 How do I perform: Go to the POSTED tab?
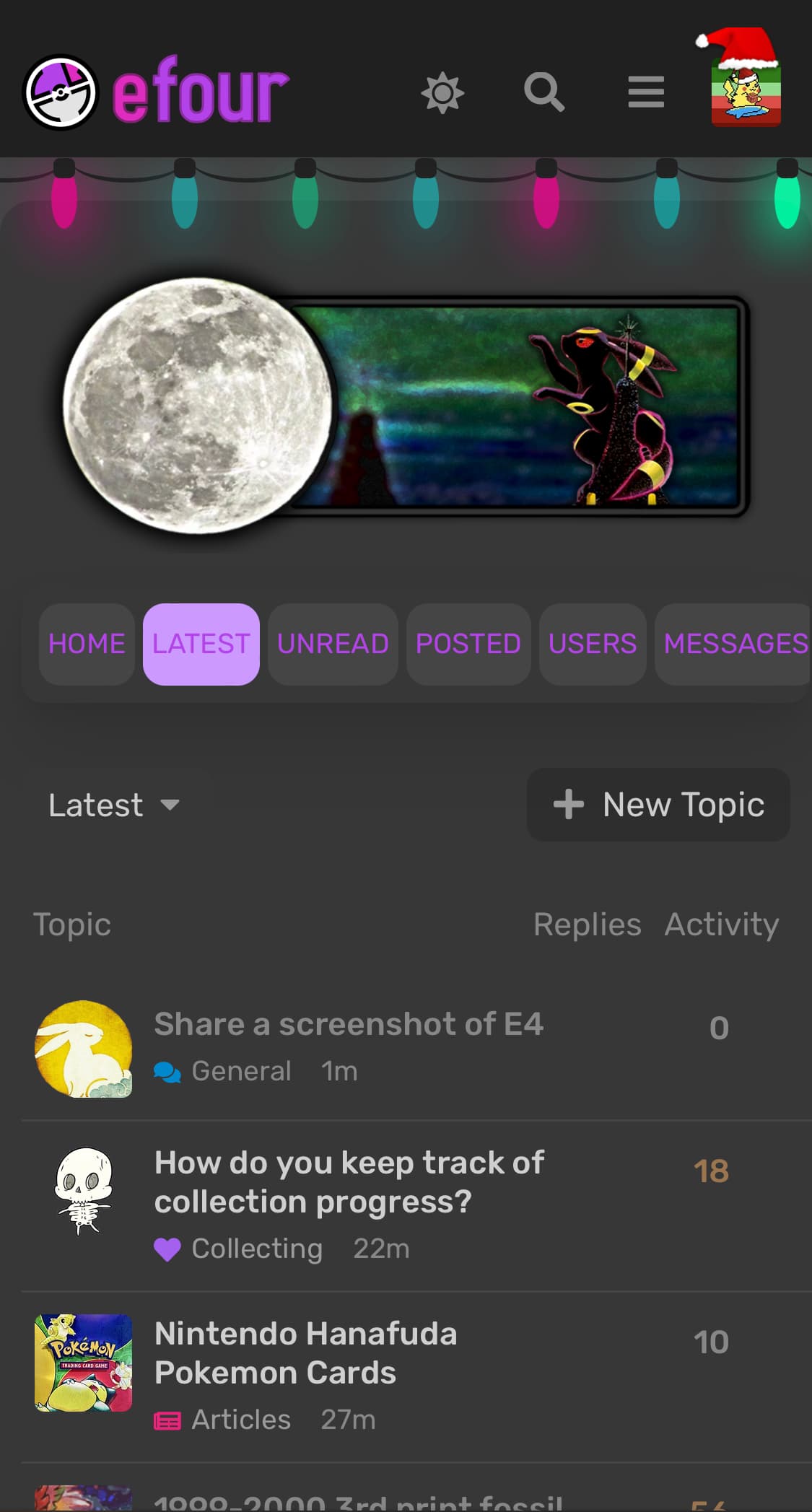pyautogui.click(x=468, y=644)
